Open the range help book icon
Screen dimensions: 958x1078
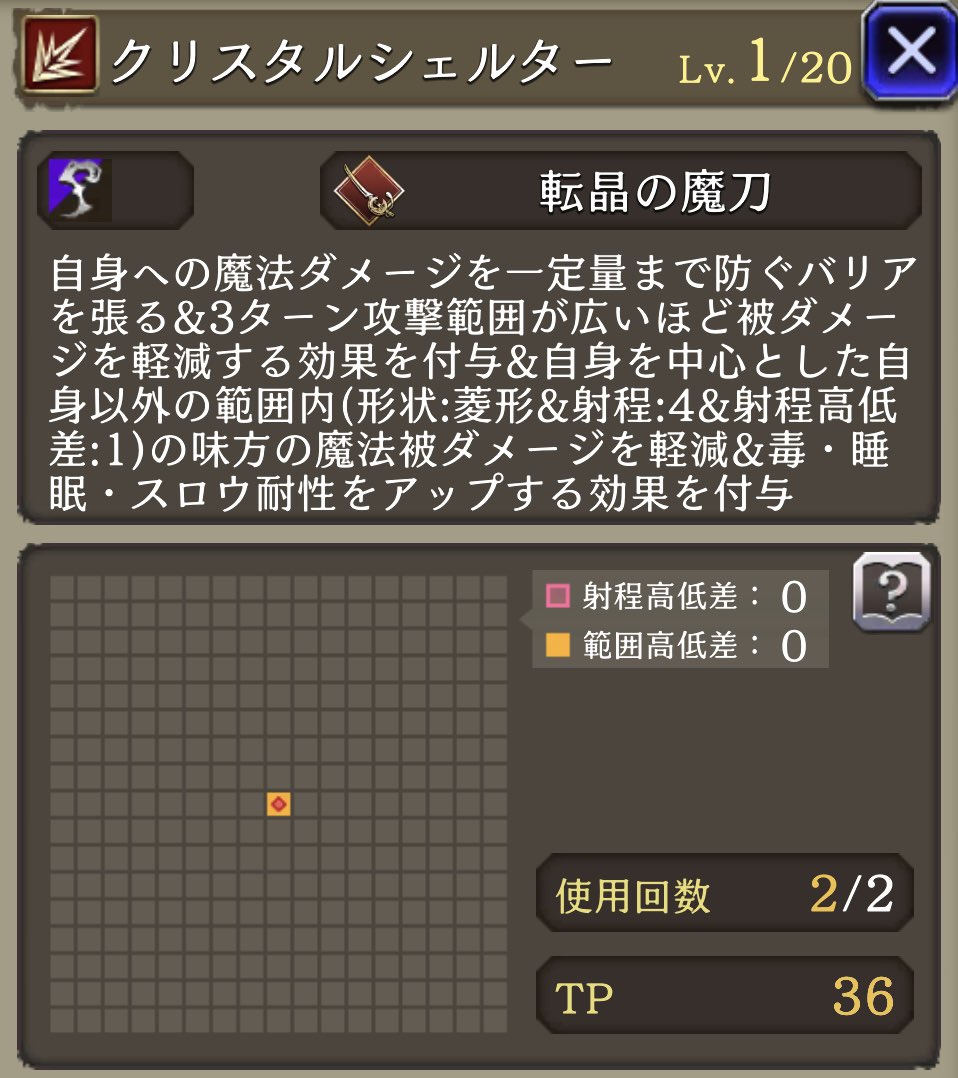click(891, 592)
